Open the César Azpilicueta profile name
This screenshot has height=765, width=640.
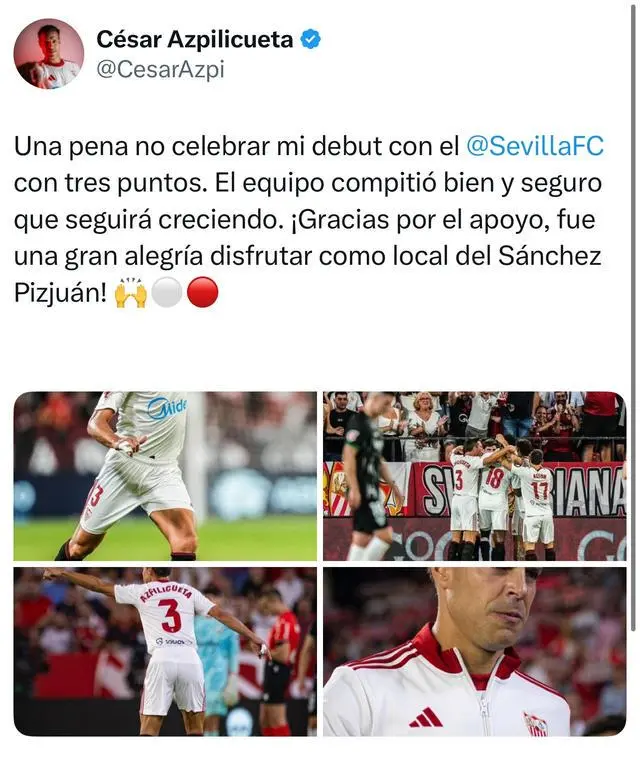pyautogui.click(x=195, y=40)
